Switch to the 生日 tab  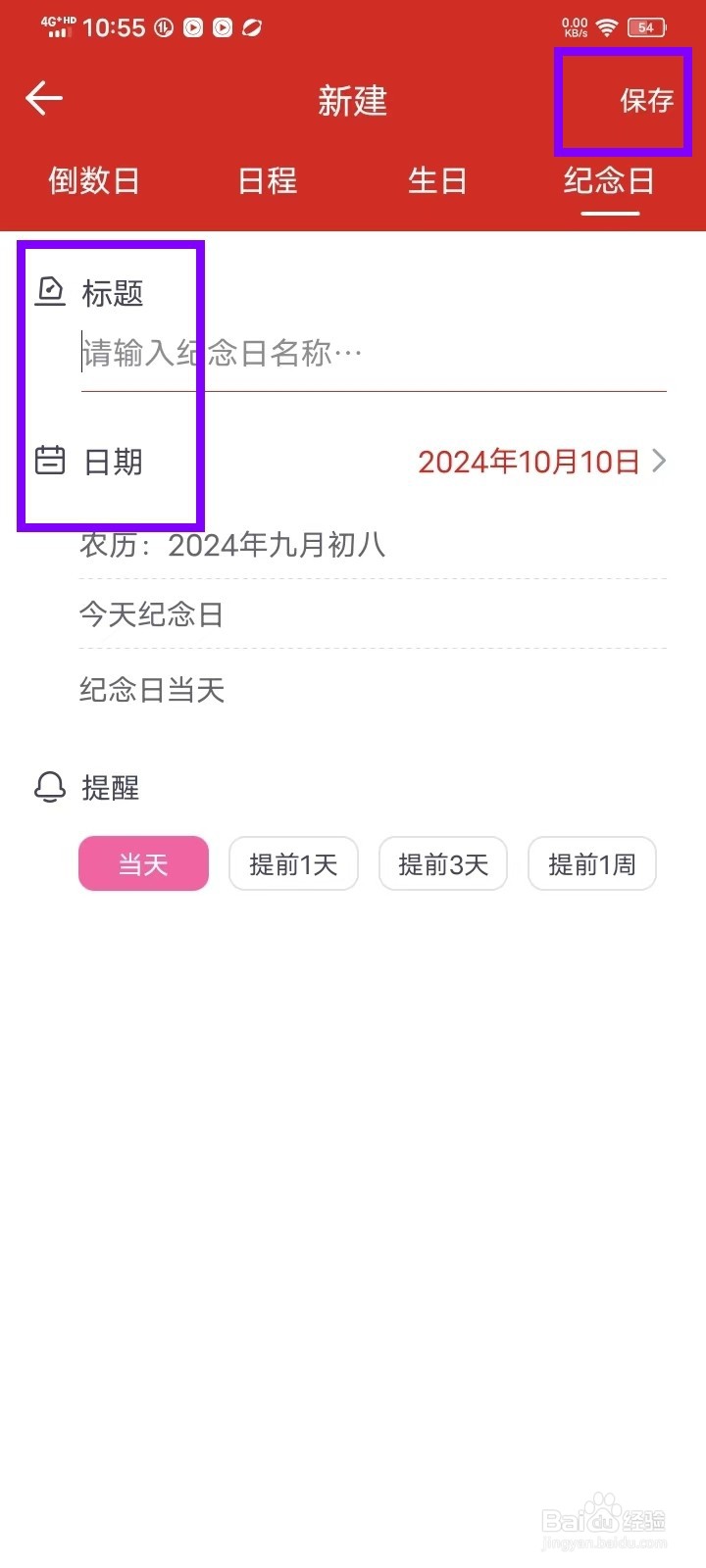click(x=437, y=181)
